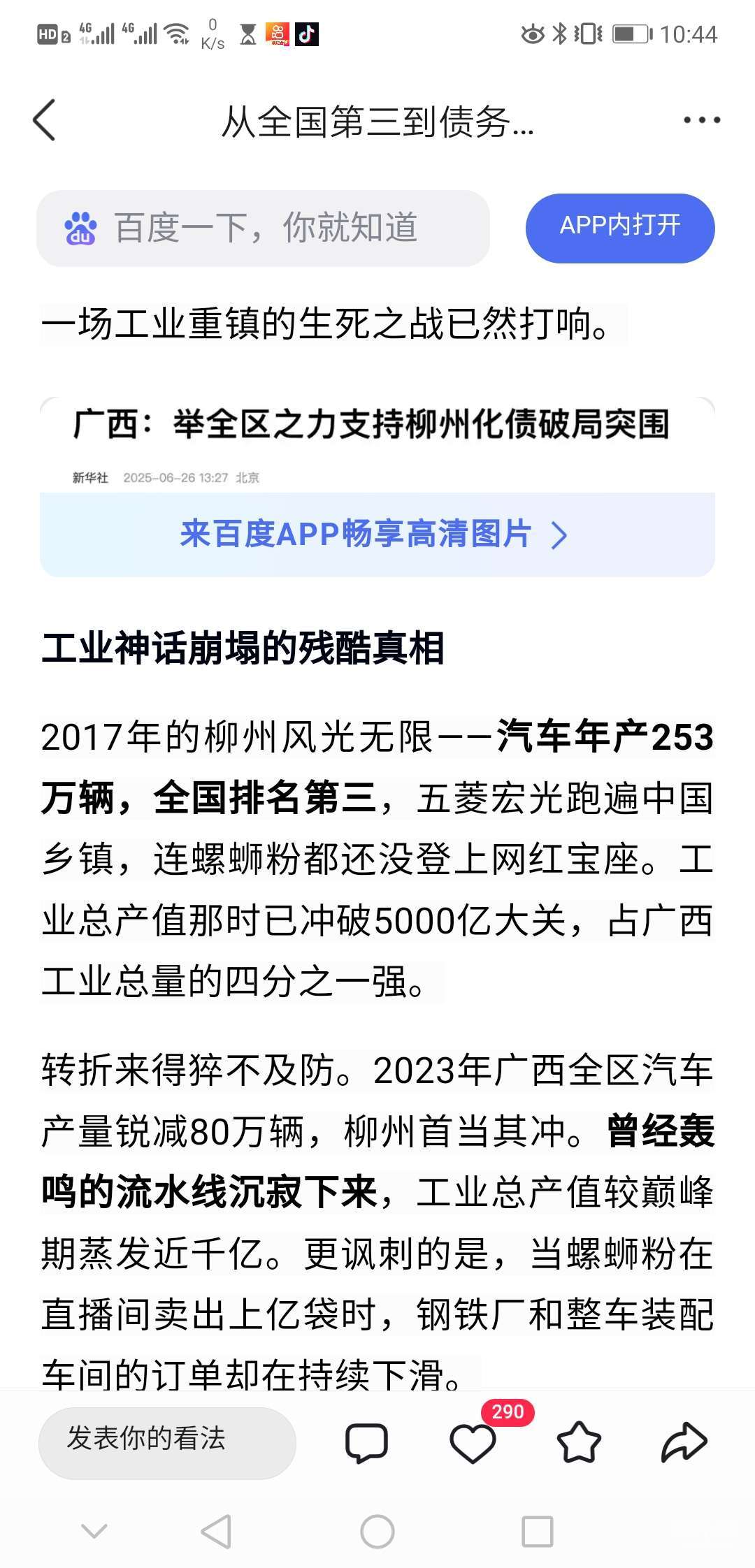Open 来百度APP畅享高清图片 banner link
The width and height of the screenshot is (755, 1568).
coord(376,535)
